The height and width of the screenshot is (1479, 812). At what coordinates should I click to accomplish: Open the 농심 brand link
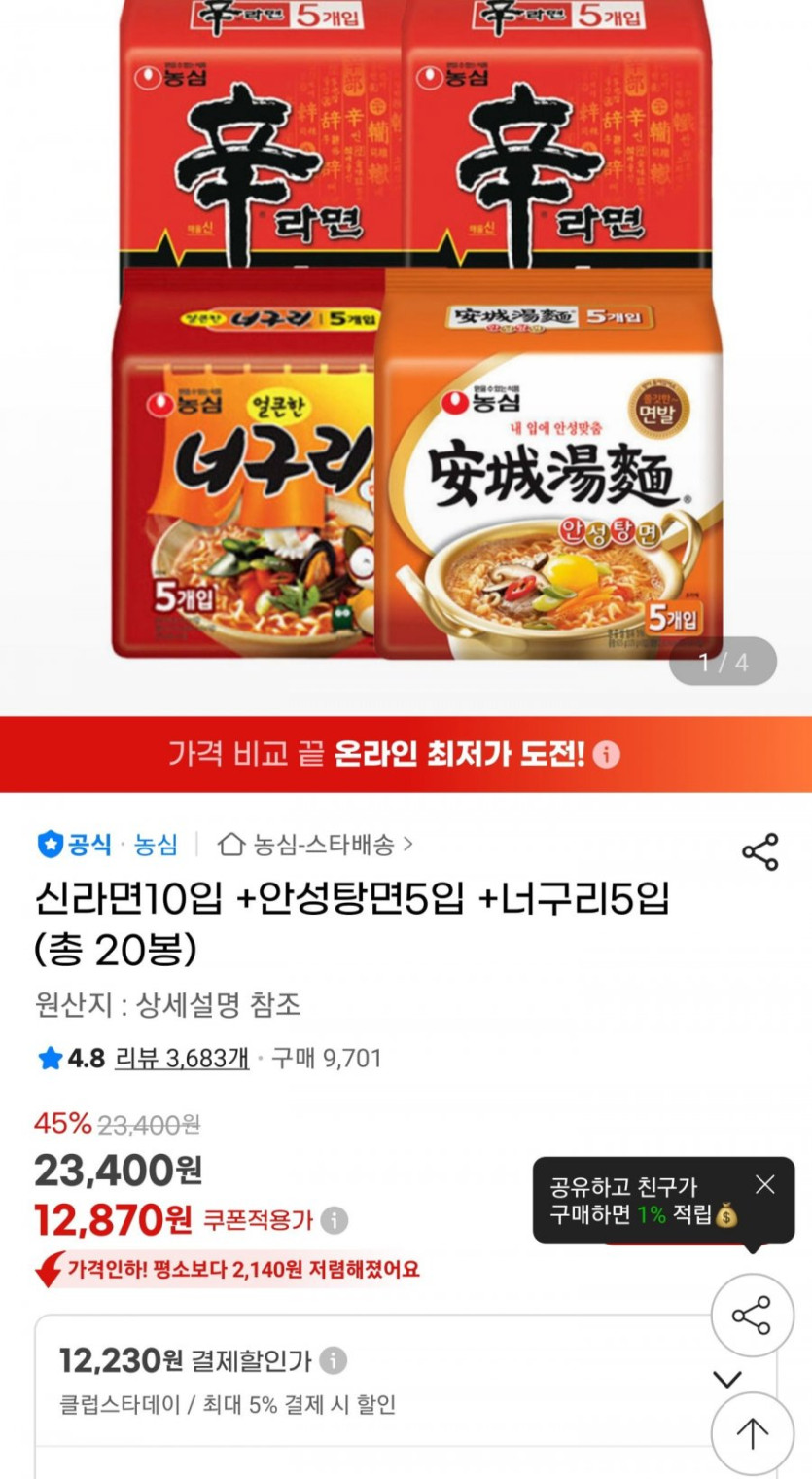click(156, 845)
